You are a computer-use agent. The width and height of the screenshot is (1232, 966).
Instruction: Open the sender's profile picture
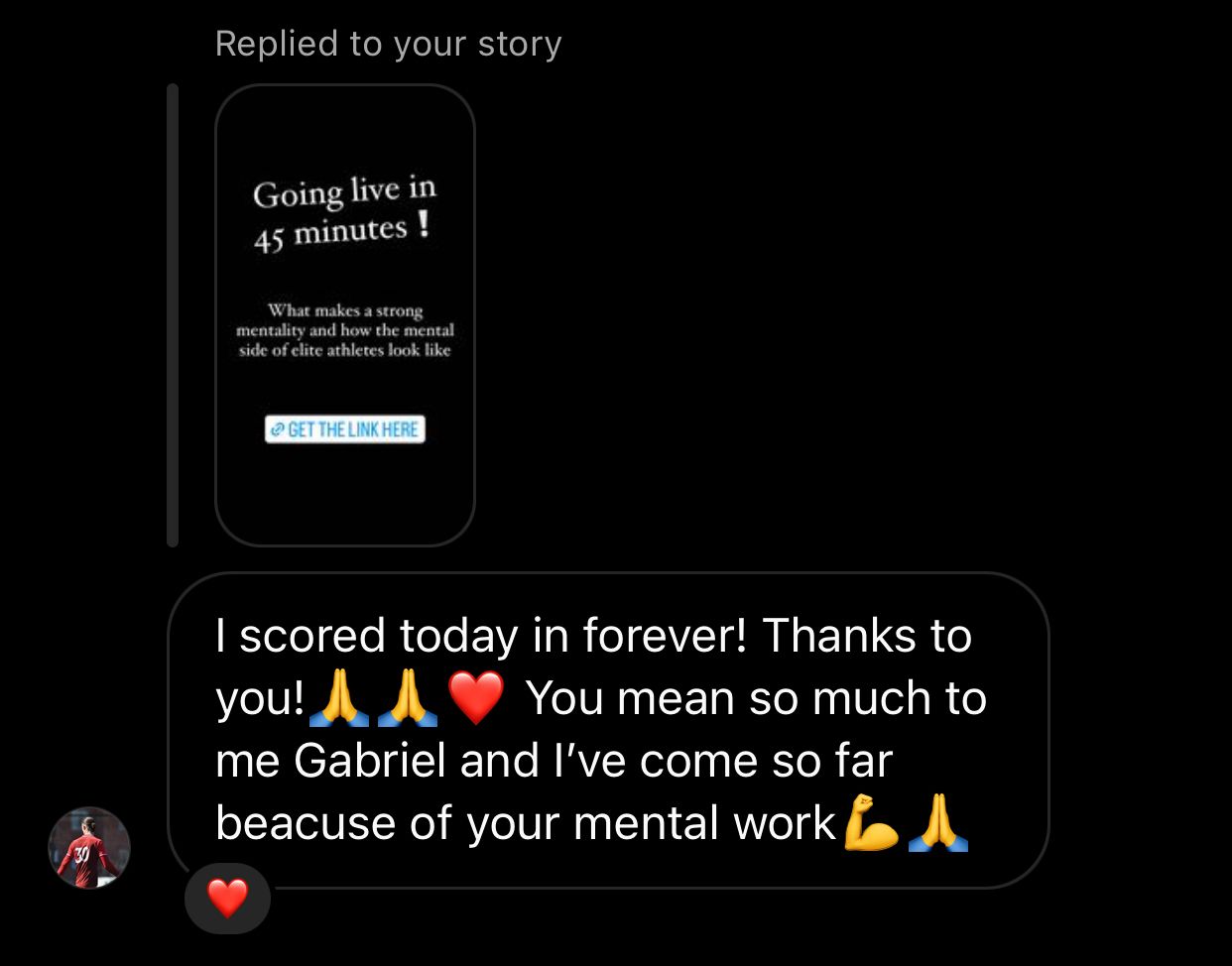click(89, 848)
